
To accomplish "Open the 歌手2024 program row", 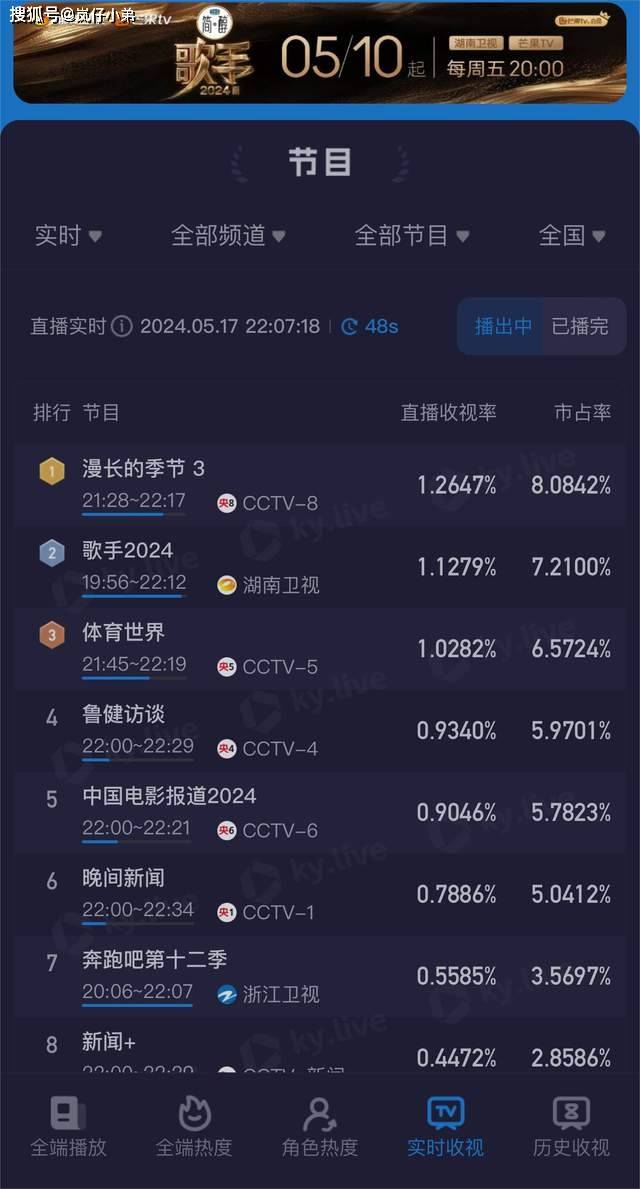I will click(x=320, y=567).
